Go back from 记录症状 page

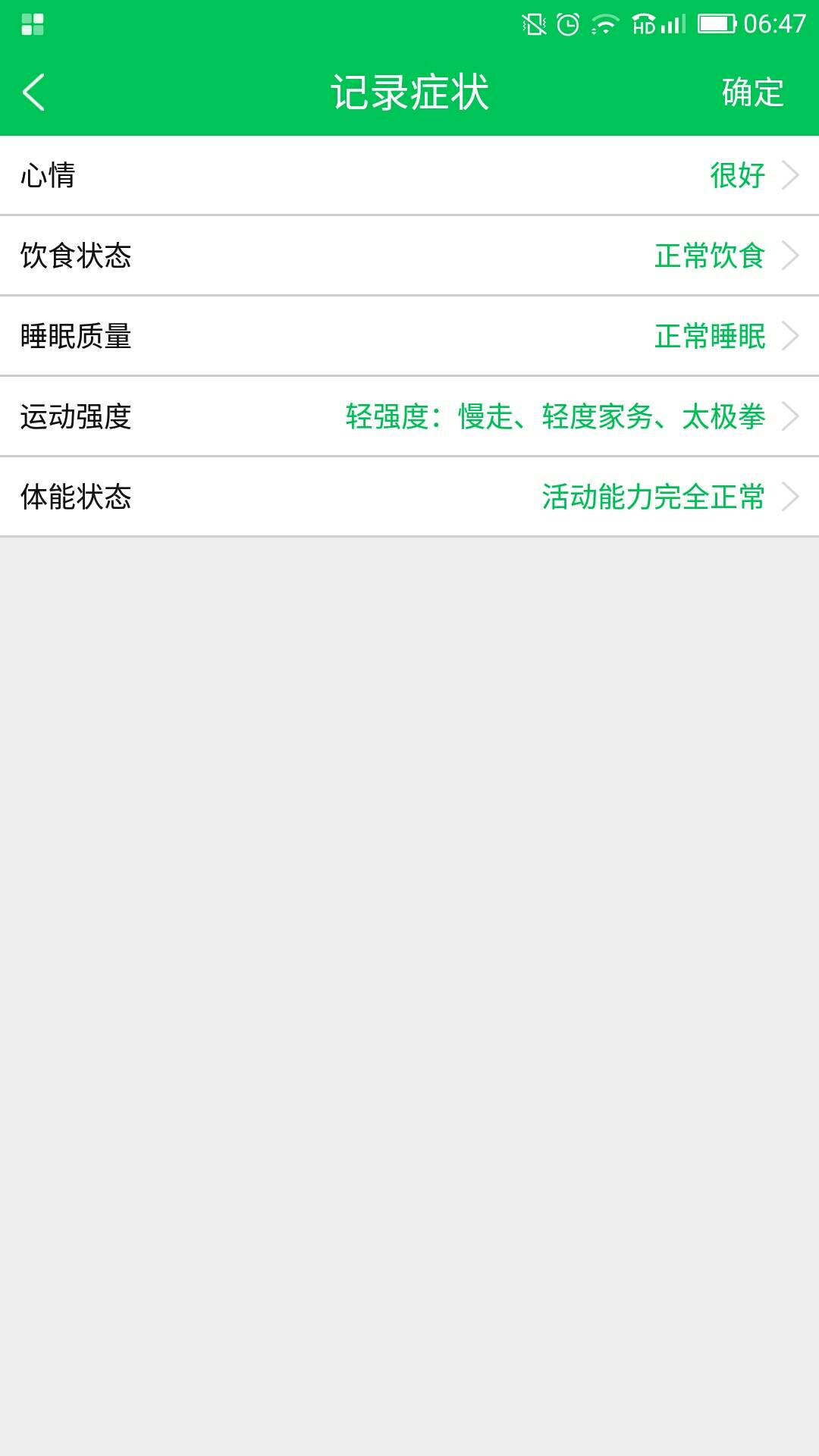click(x=34, y=93)
